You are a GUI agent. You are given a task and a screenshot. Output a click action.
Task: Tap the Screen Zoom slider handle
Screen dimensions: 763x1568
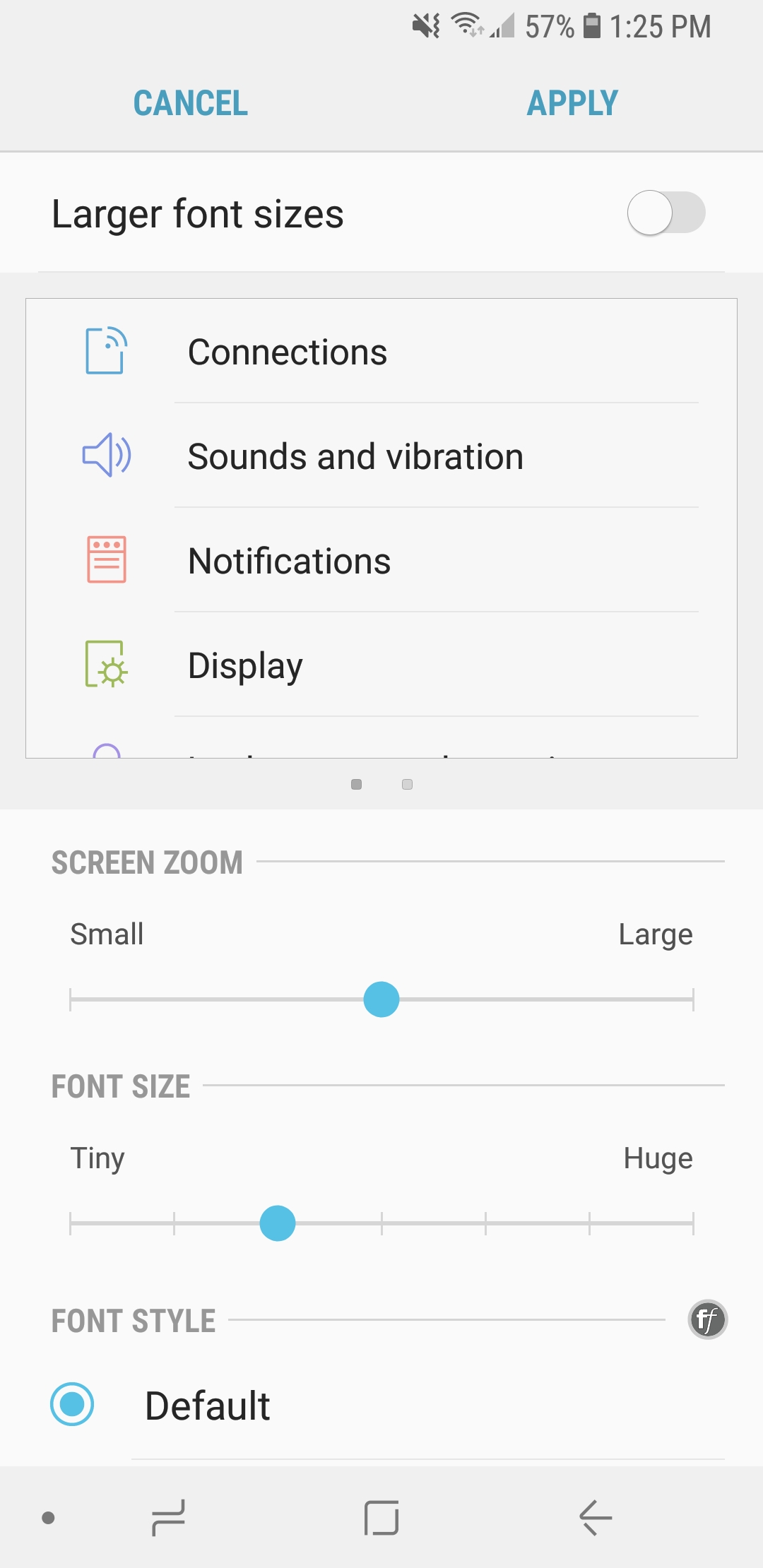coord(381,999)
